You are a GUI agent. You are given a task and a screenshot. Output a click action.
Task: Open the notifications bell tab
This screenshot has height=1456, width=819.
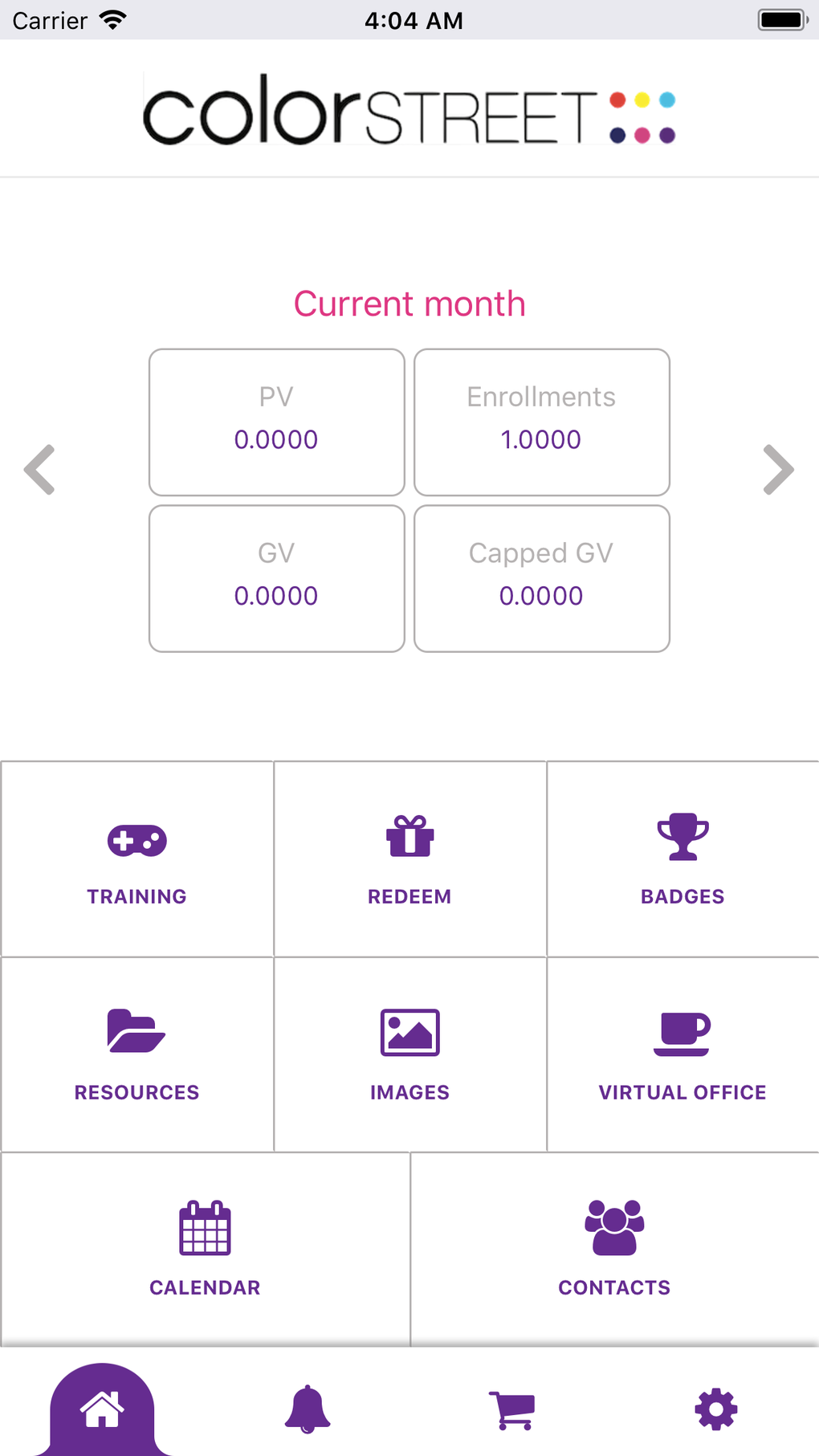308,1409
